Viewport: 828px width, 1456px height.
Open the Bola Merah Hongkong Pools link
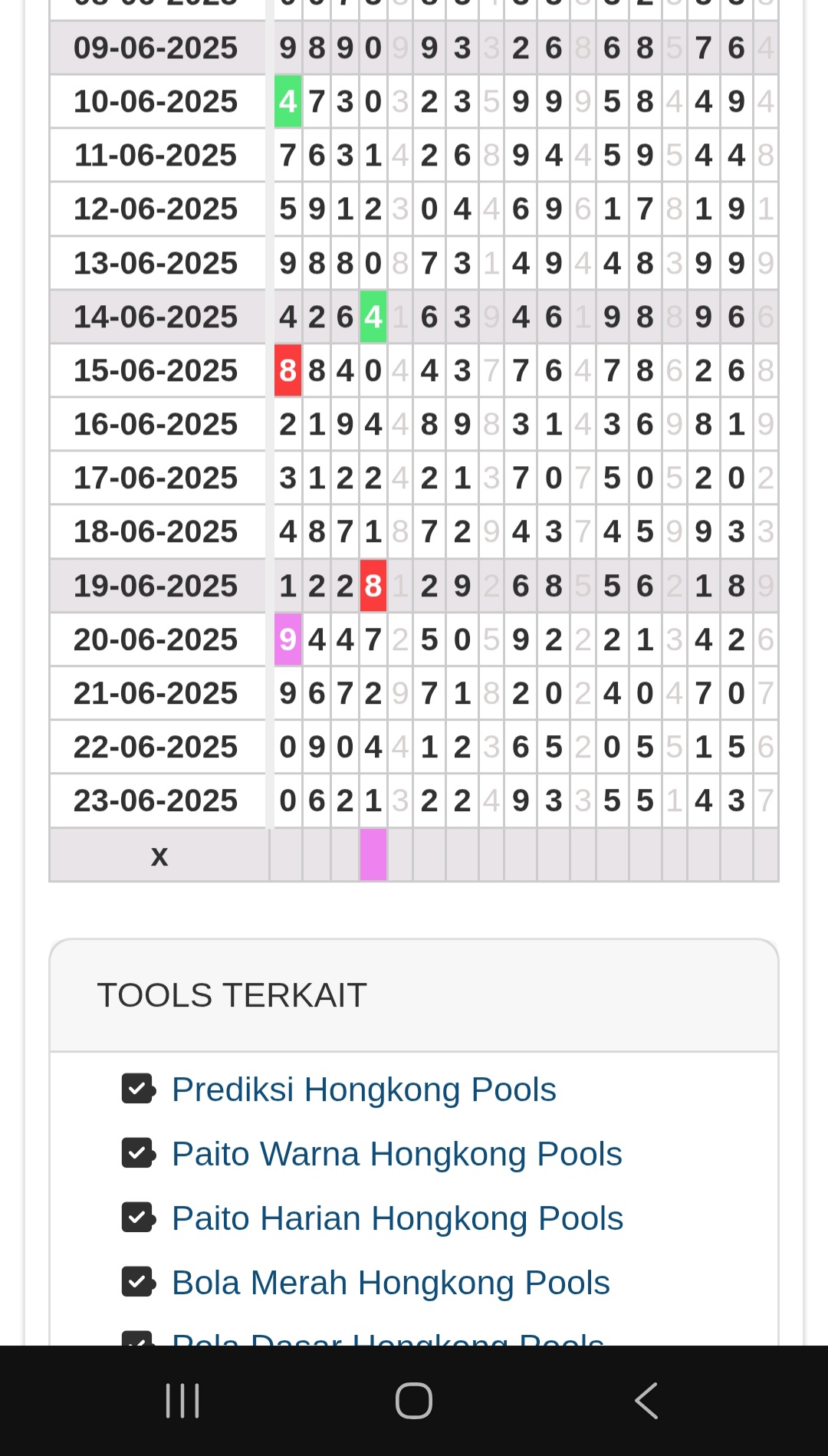coord(390,1283)
